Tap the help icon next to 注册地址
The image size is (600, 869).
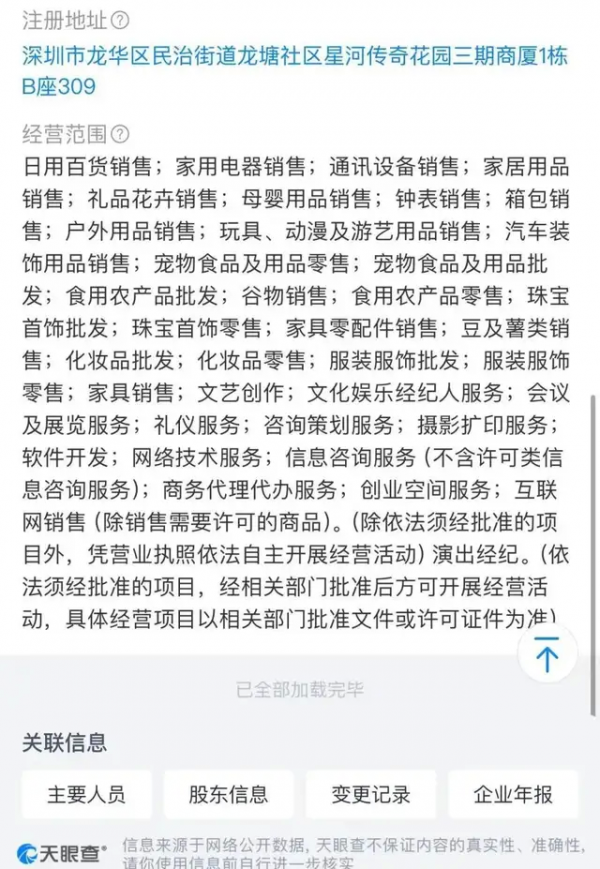pyautogui.click(x=120, y=20)
